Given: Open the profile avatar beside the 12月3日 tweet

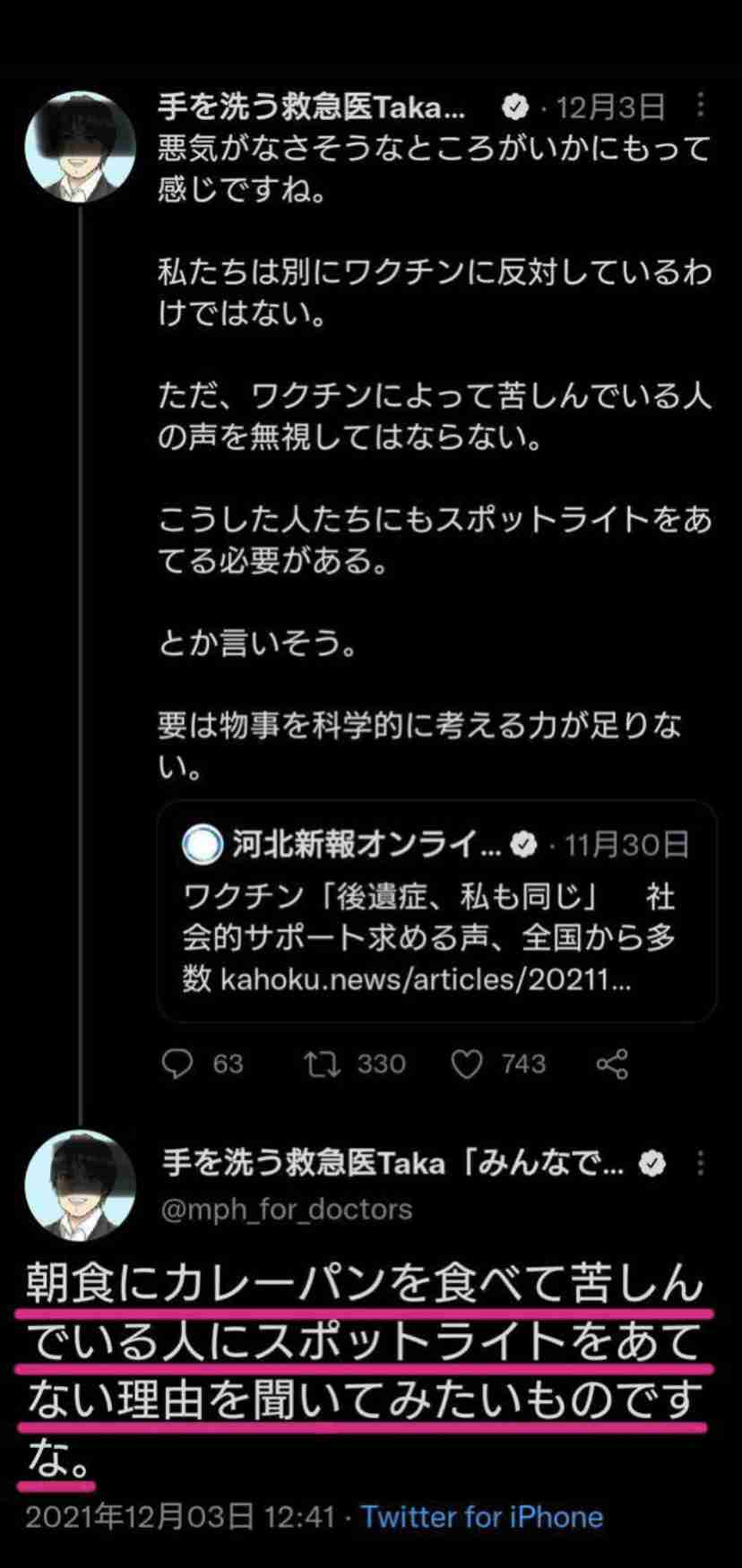Looking at the screenshot, I should 80,147.
